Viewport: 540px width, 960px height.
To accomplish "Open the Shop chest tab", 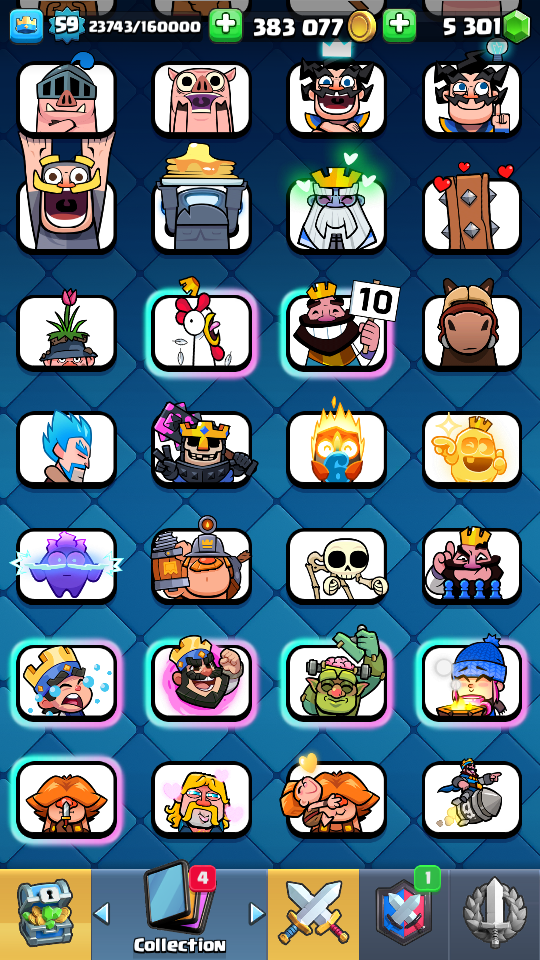I will click(45, 913).
